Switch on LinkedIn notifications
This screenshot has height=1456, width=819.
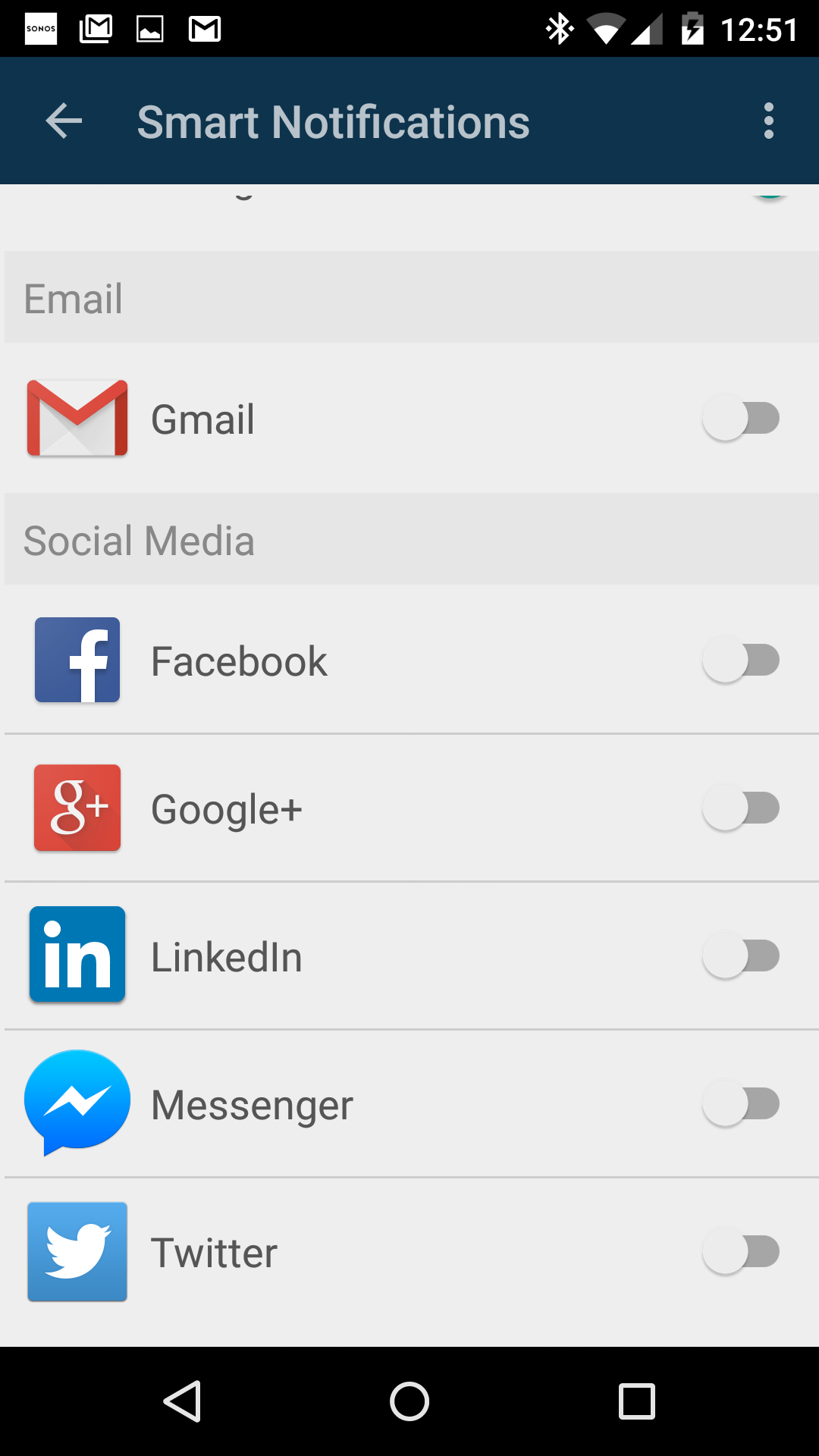741,955
